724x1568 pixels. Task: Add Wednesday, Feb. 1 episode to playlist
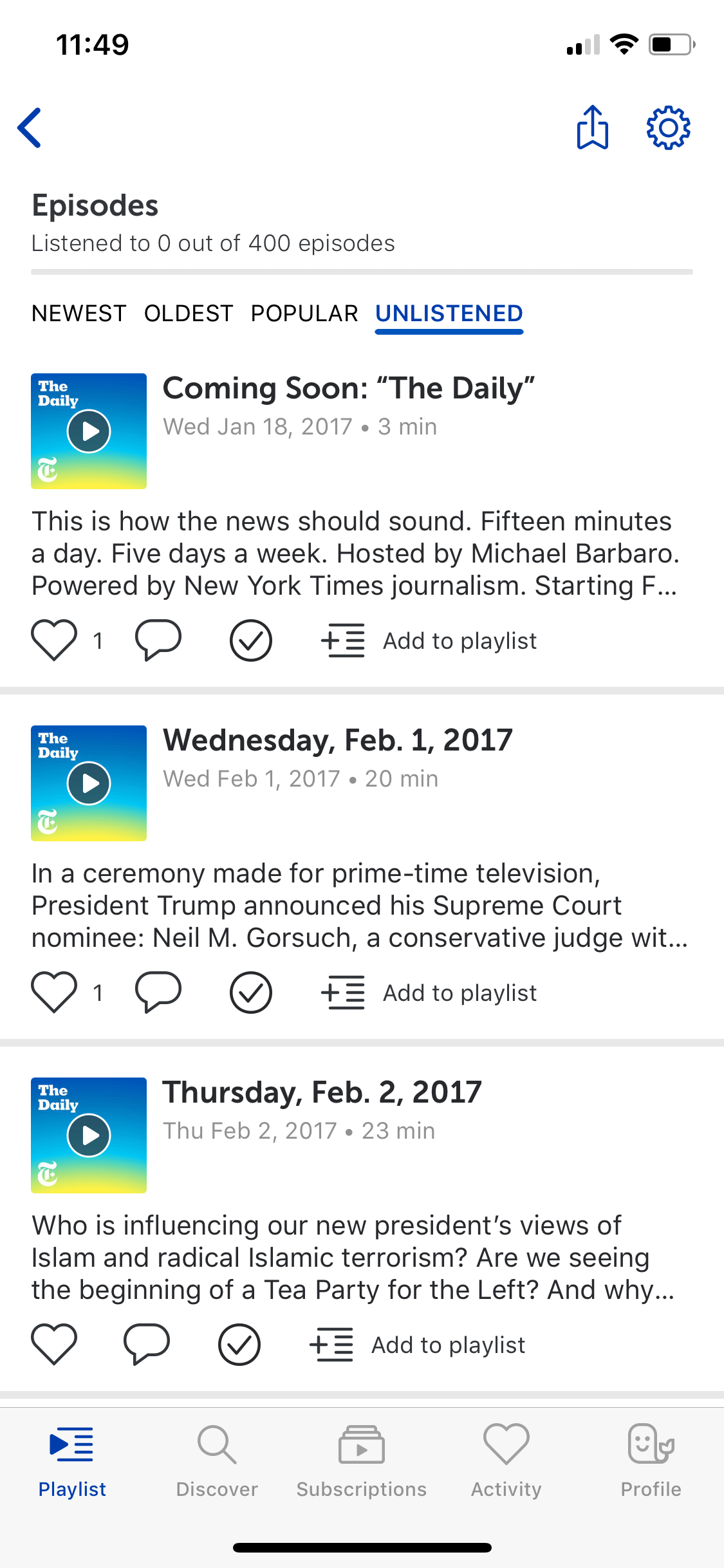(x=429, y=993)
